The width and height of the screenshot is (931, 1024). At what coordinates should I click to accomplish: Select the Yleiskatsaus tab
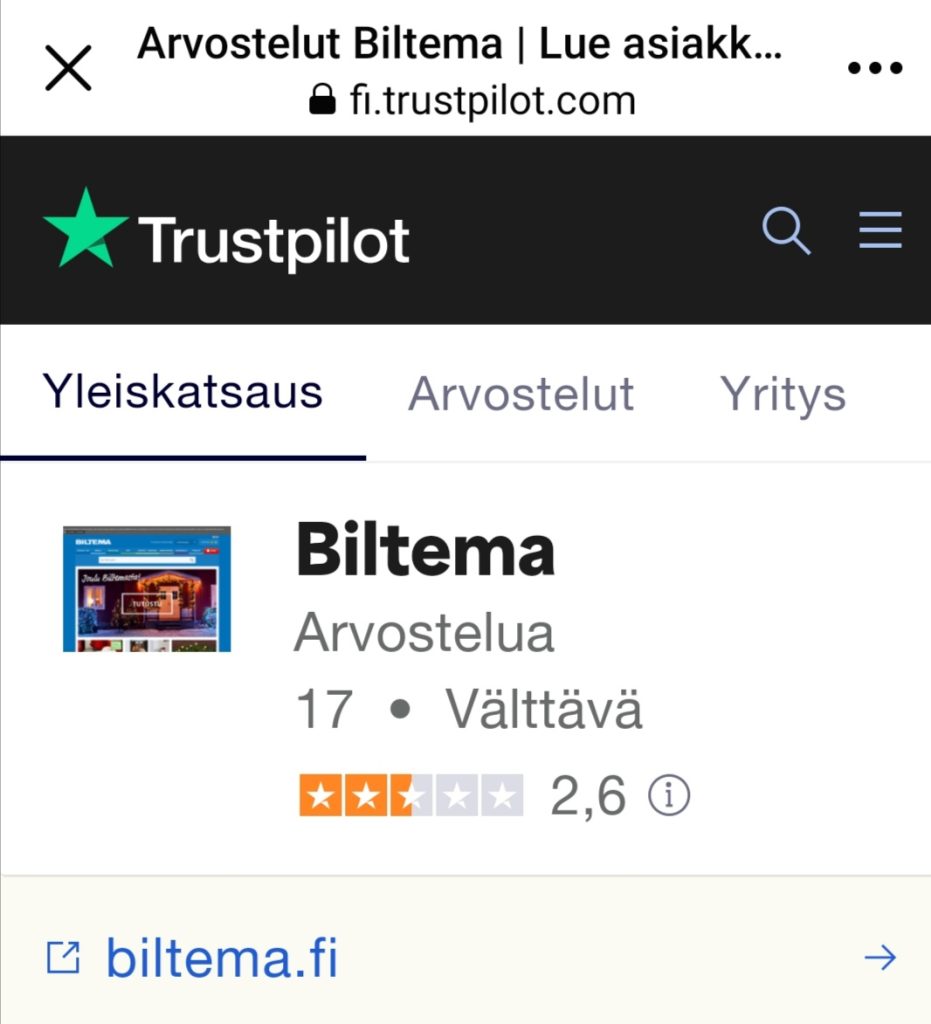[x=182, y=392]
